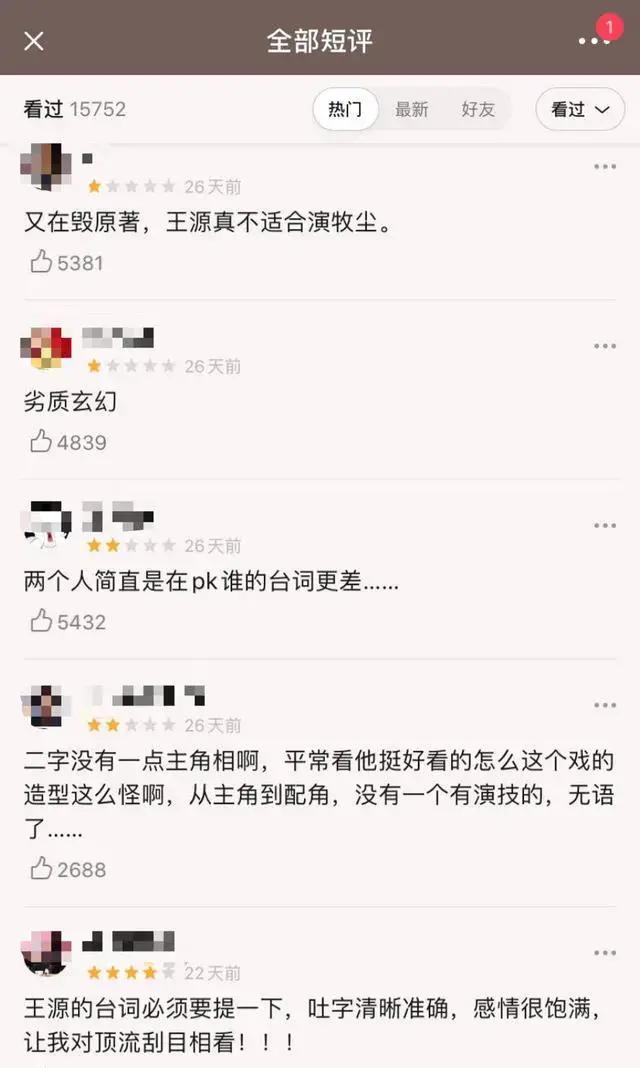This screenshot has height=1068, width=640.
Task: Open the profile of the 劣质玄幻 reviewer
Action: [46, 347]
